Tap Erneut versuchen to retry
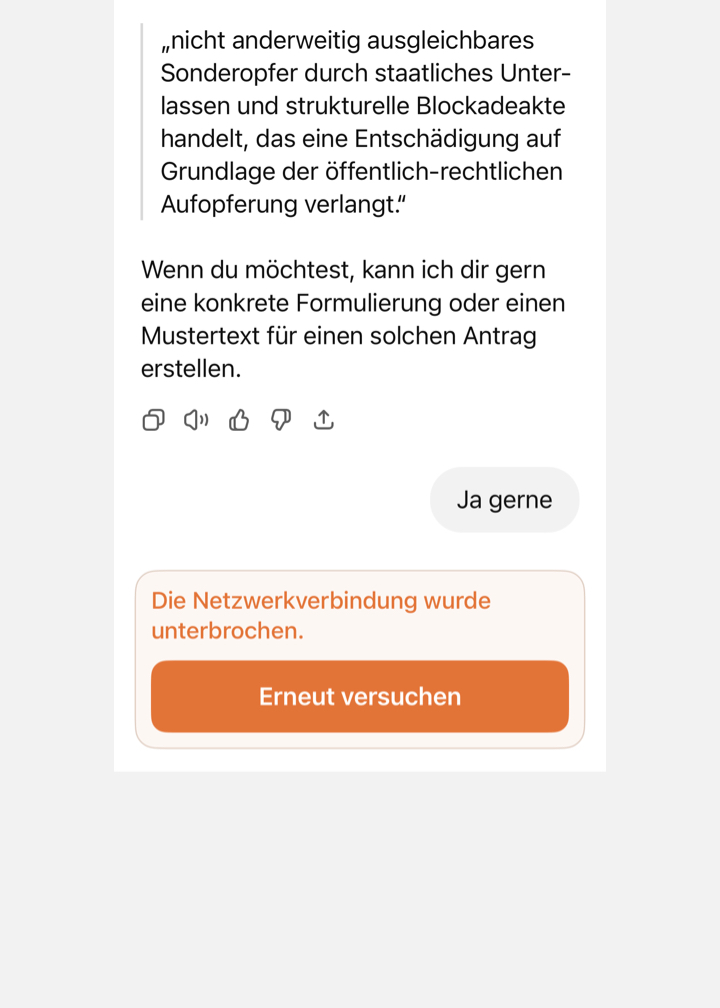The width and height of the screenshot is (720, 1008). click(x=360, y=696)
